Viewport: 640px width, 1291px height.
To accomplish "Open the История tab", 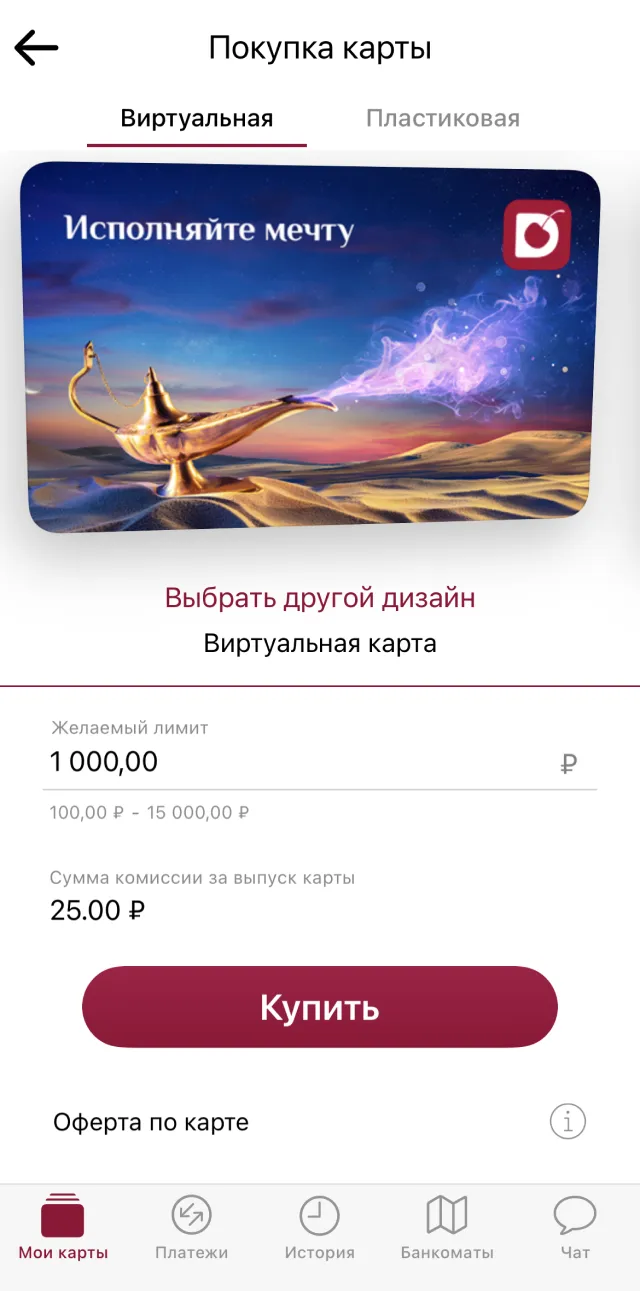I will point(320,1227).
